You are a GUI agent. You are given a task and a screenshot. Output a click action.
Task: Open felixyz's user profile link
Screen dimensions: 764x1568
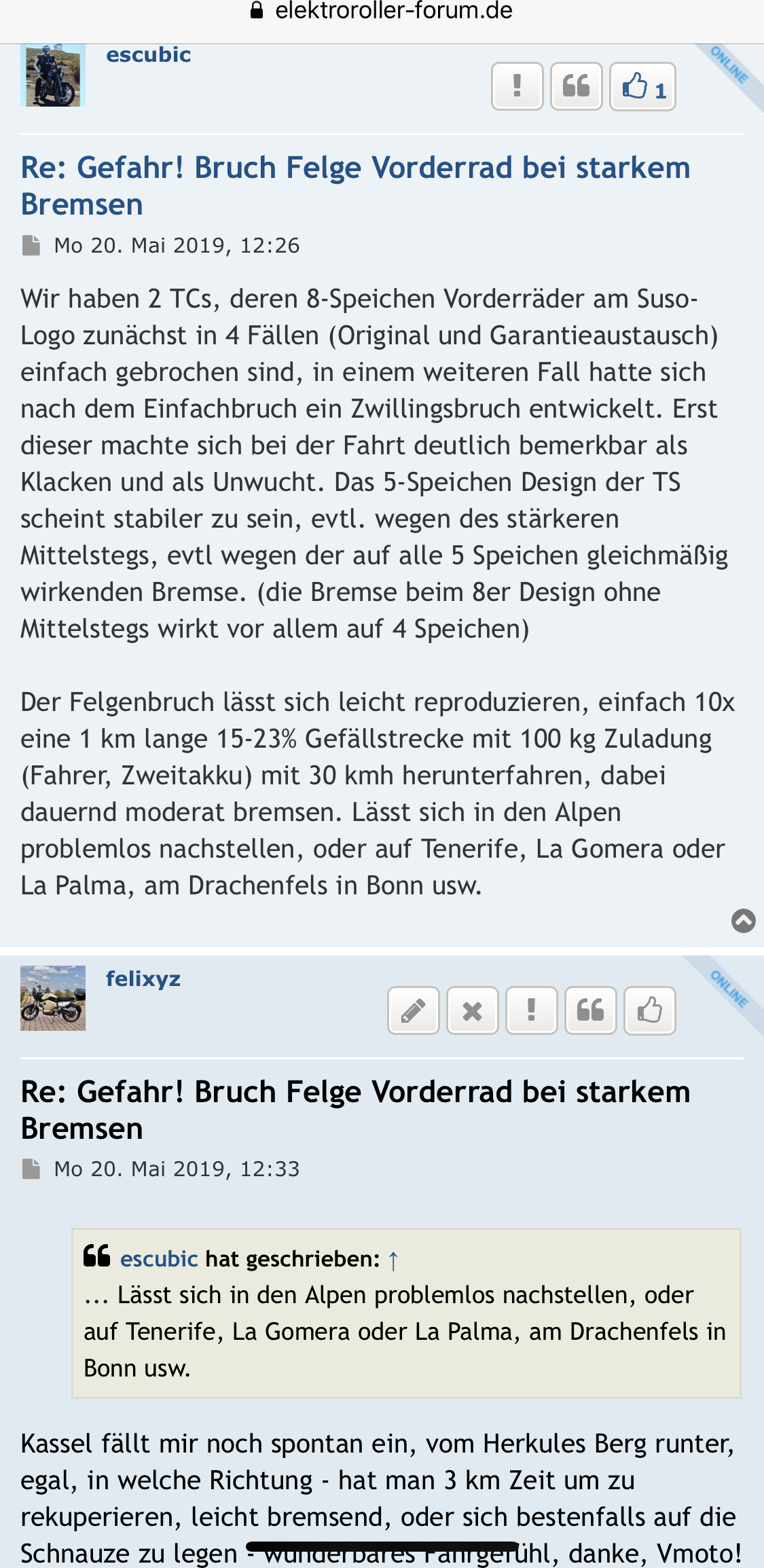143,979
